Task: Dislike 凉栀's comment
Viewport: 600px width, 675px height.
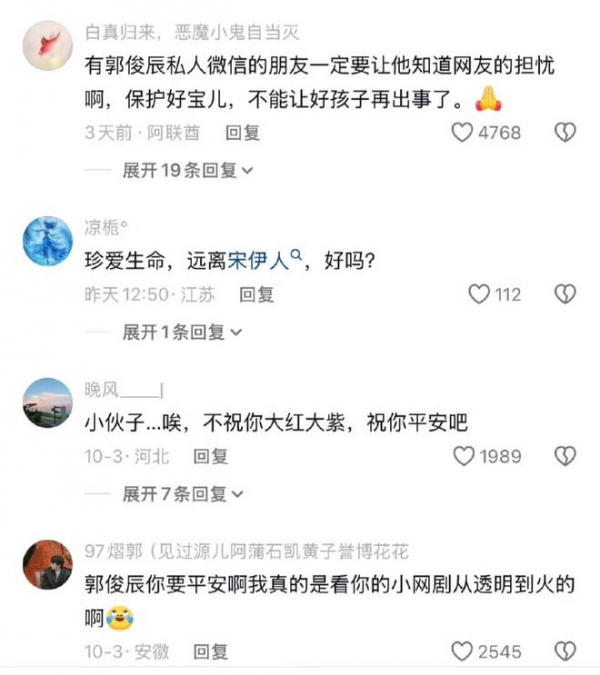Action: click(x=566, y=294)
